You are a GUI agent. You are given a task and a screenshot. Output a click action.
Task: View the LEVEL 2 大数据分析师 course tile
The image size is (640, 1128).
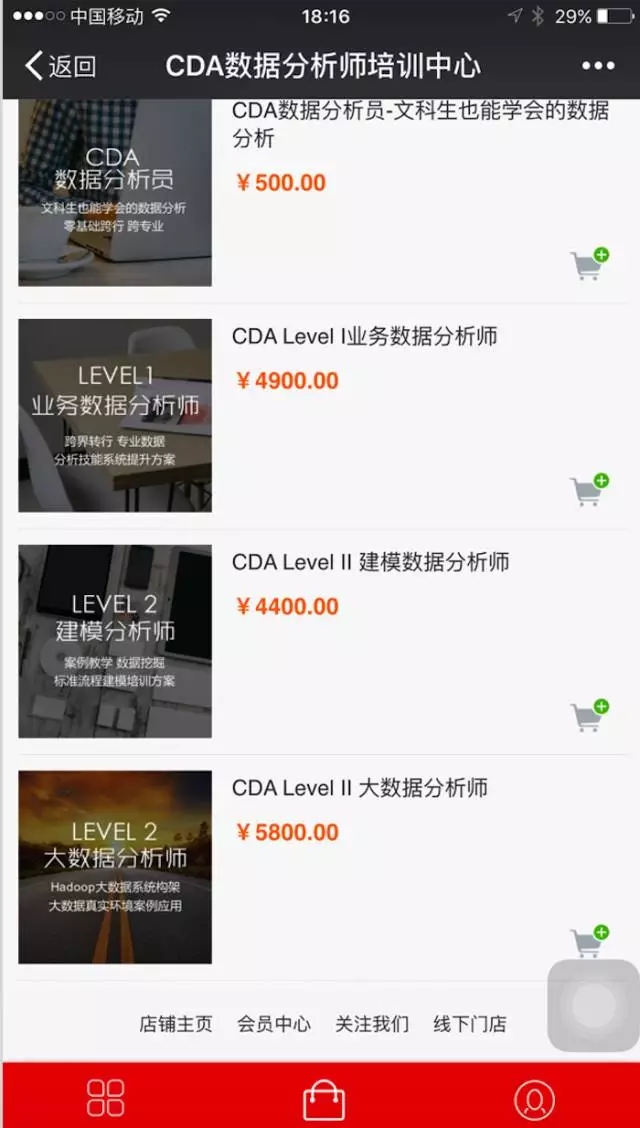(115, 867)
